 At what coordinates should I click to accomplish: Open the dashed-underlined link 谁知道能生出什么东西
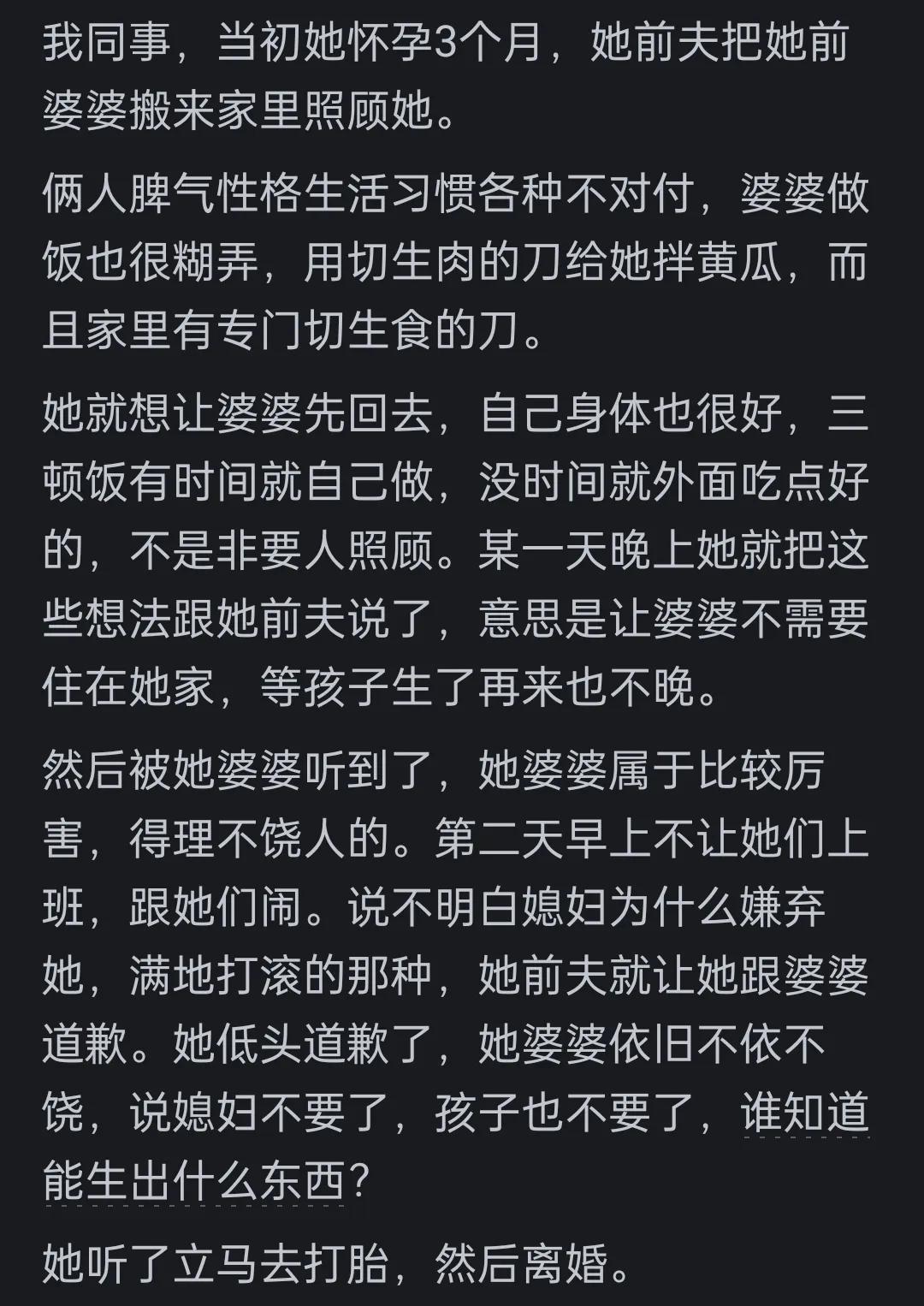click(x=195, y=1182)
